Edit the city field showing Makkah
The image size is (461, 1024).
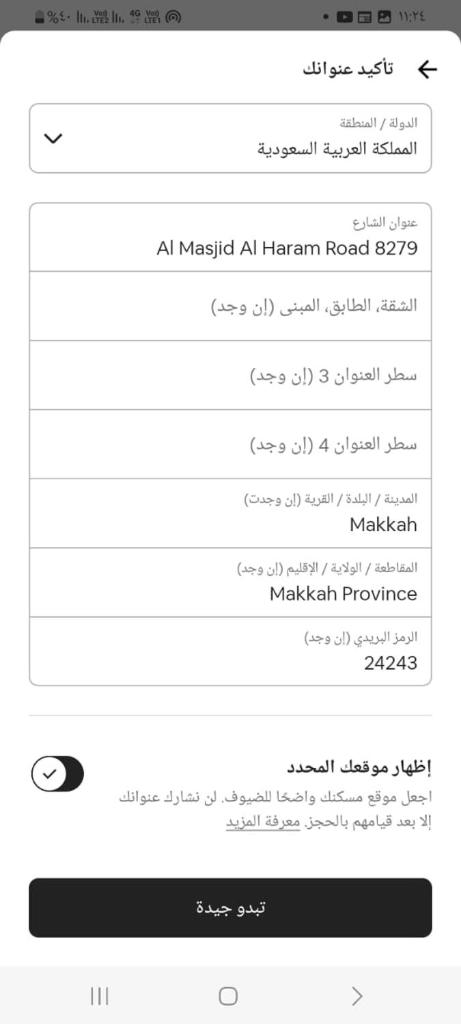pos(230,513)
